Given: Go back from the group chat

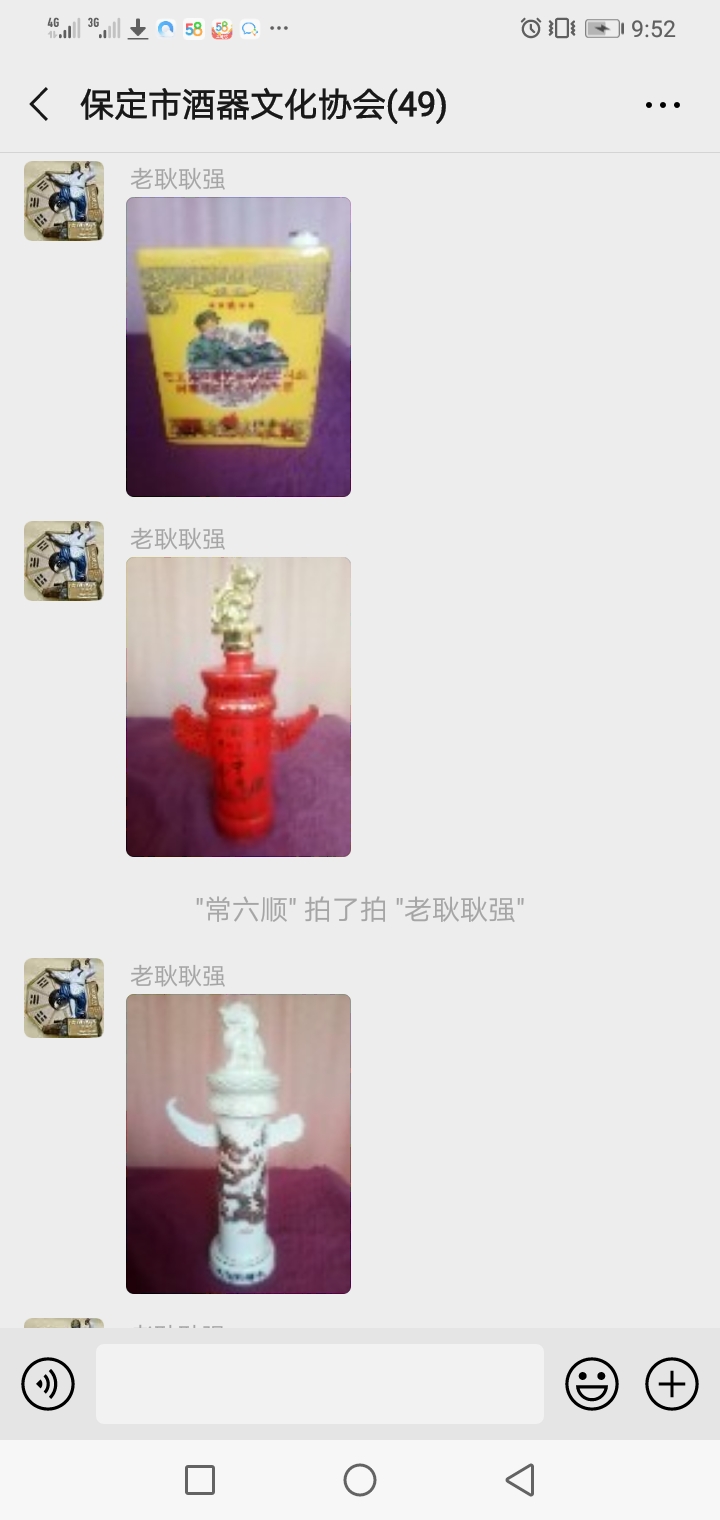Looking at the screenshot, I should point(39,104).
